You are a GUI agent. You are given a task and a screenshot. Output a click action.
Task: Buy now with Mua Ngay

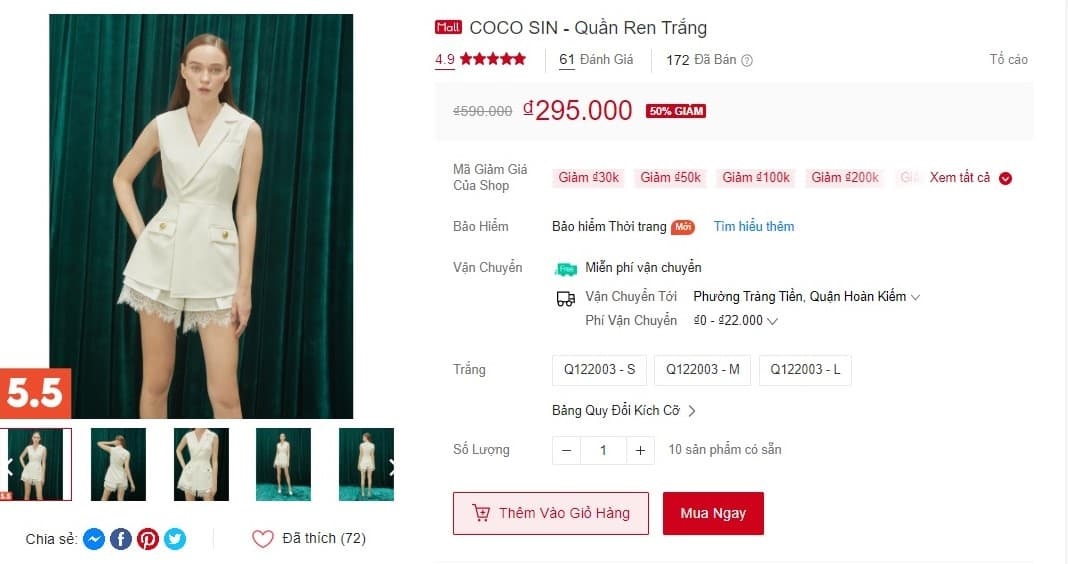pyautogui.click(x=713, y=513)
